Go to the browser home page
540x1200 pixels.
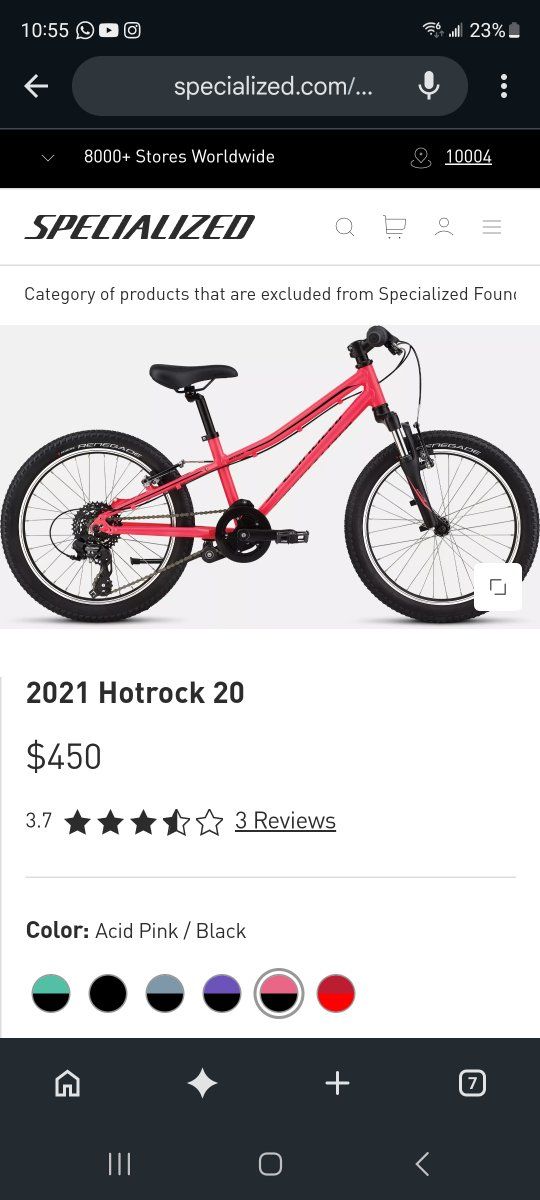pos(67,1083)
